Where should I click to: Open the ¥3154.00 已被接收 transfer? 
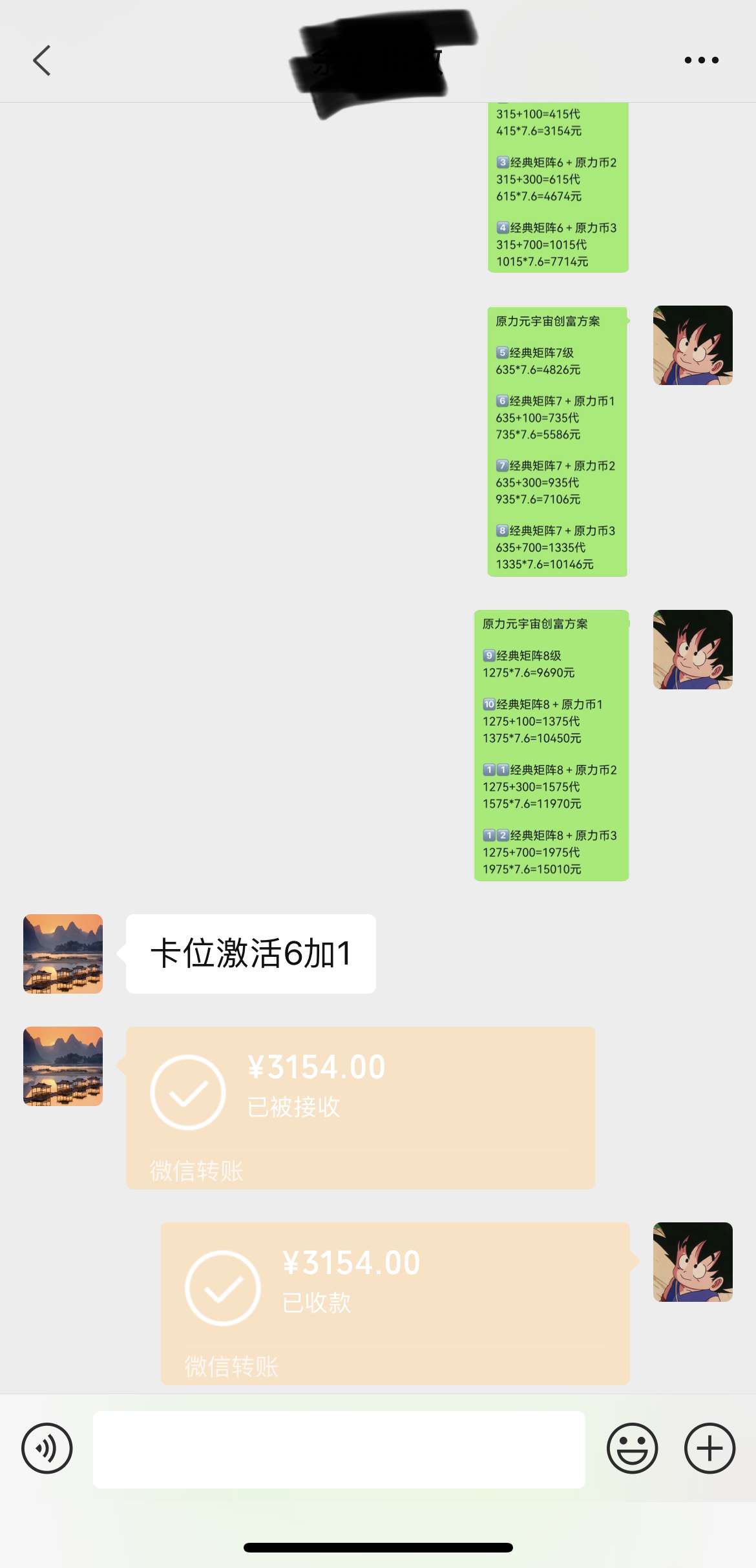(x=360, y=1107)
